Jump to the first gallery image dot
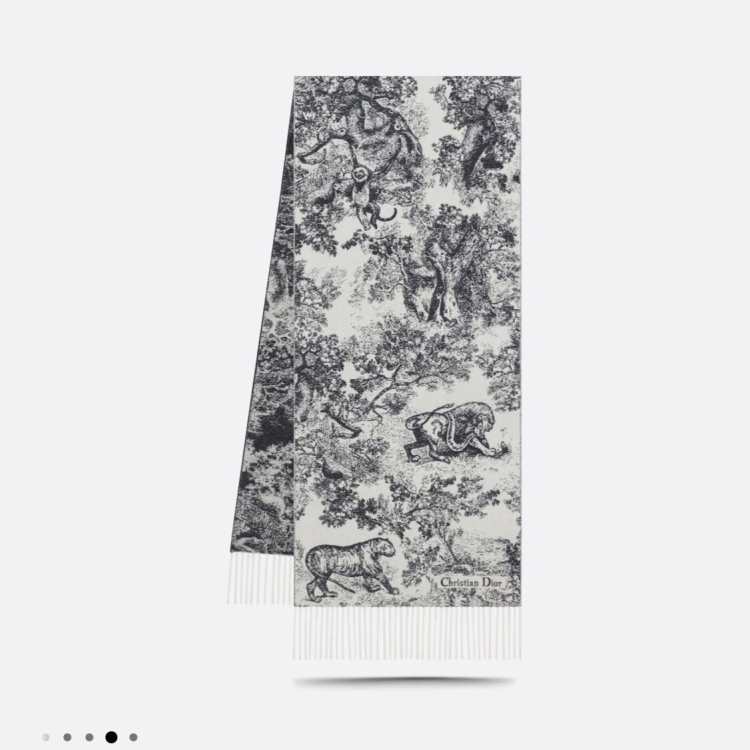This screenshot has width=750, height=750. click(46, 737)
